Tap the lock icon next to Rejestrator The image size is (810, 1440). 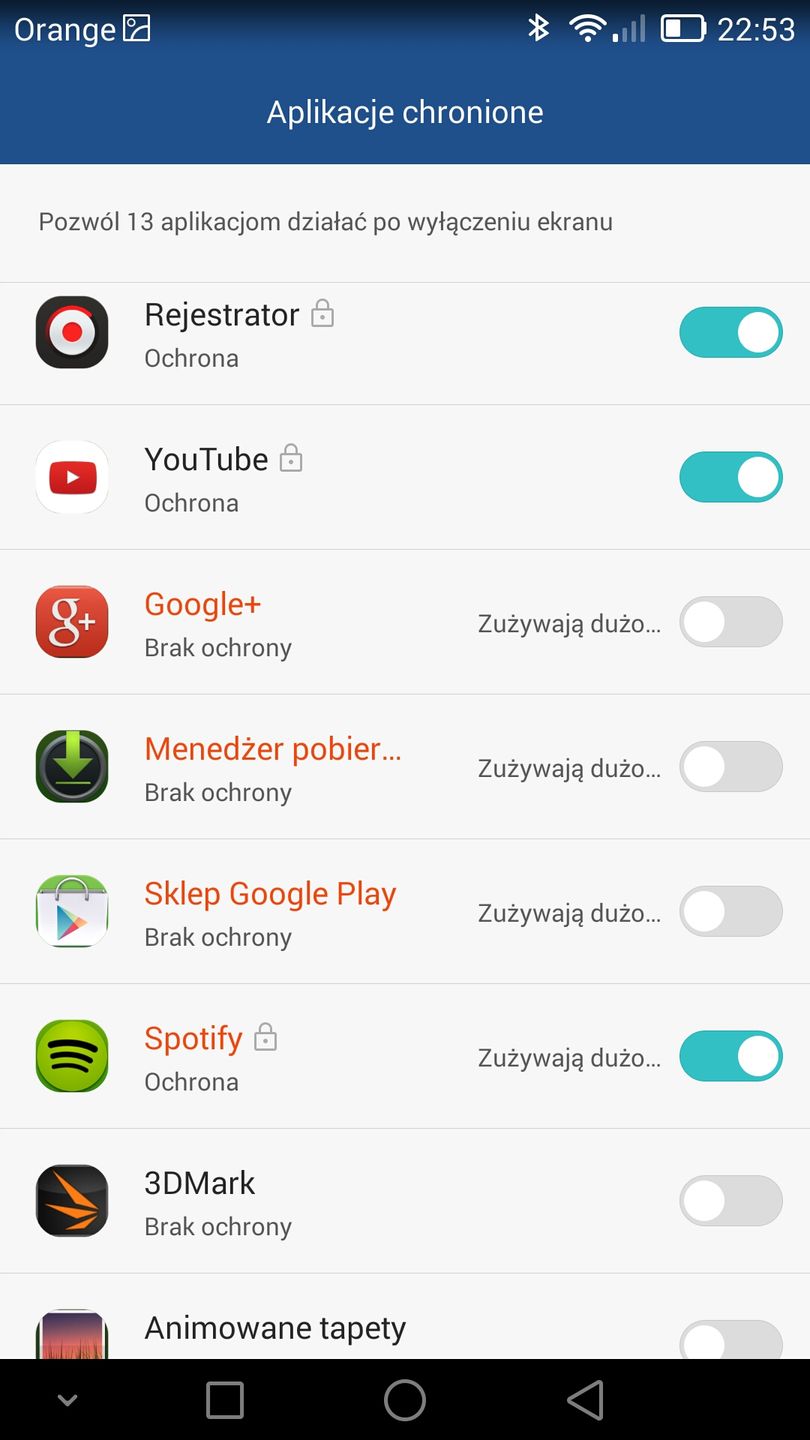[x=322, y=313]
